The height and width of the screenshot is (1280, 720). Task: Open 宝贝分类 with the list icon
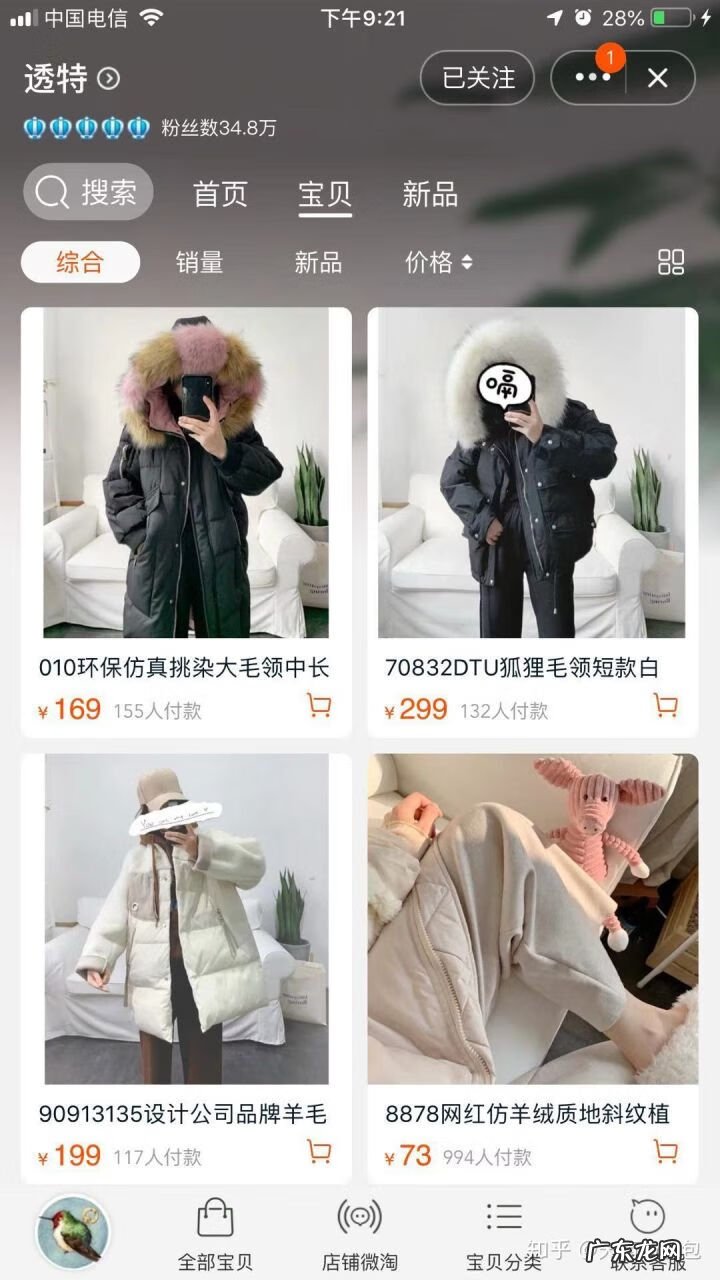pyautogui.click(x=502, y=1220)
